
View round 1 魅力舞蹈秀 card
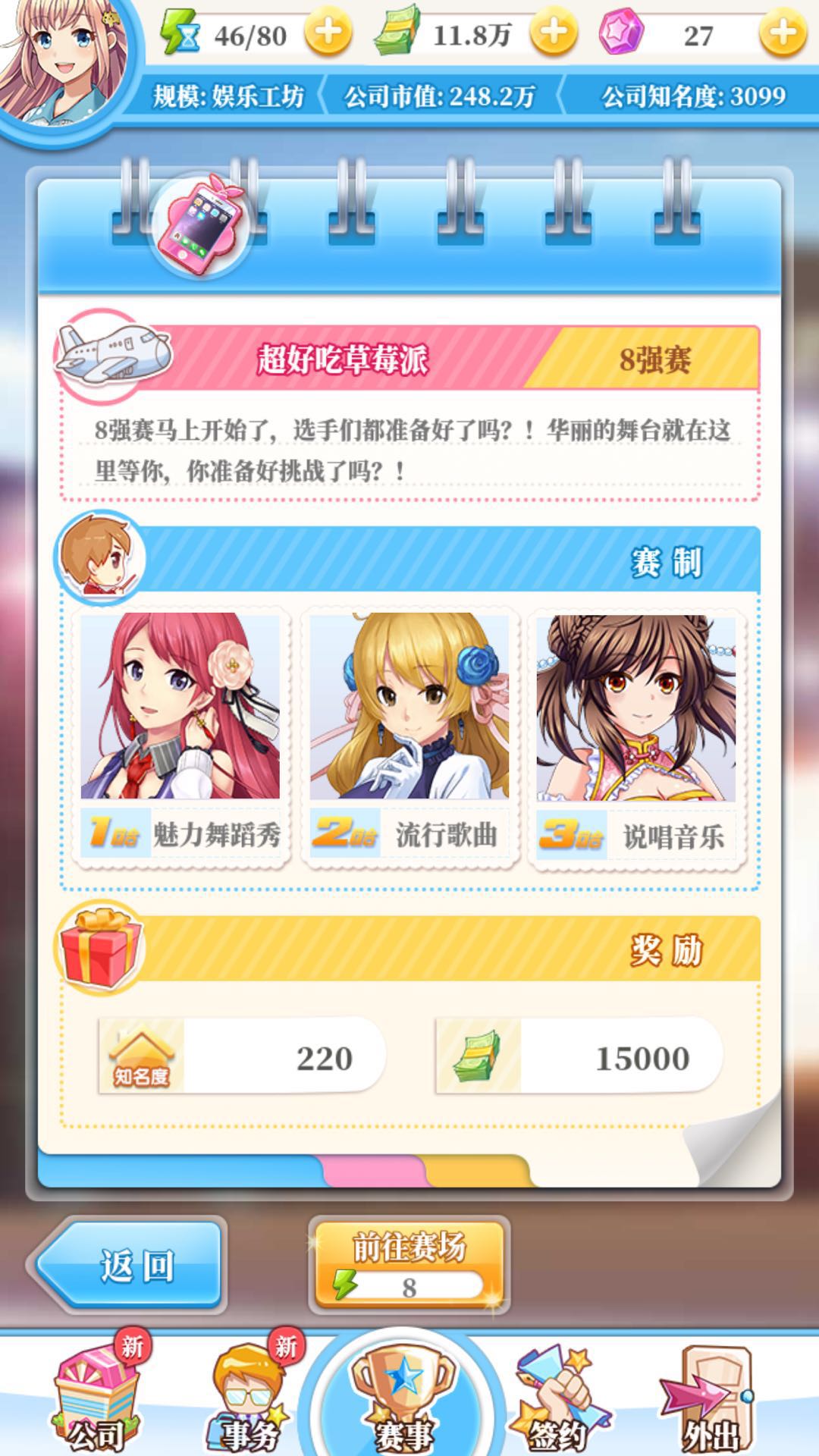point(180,738)
